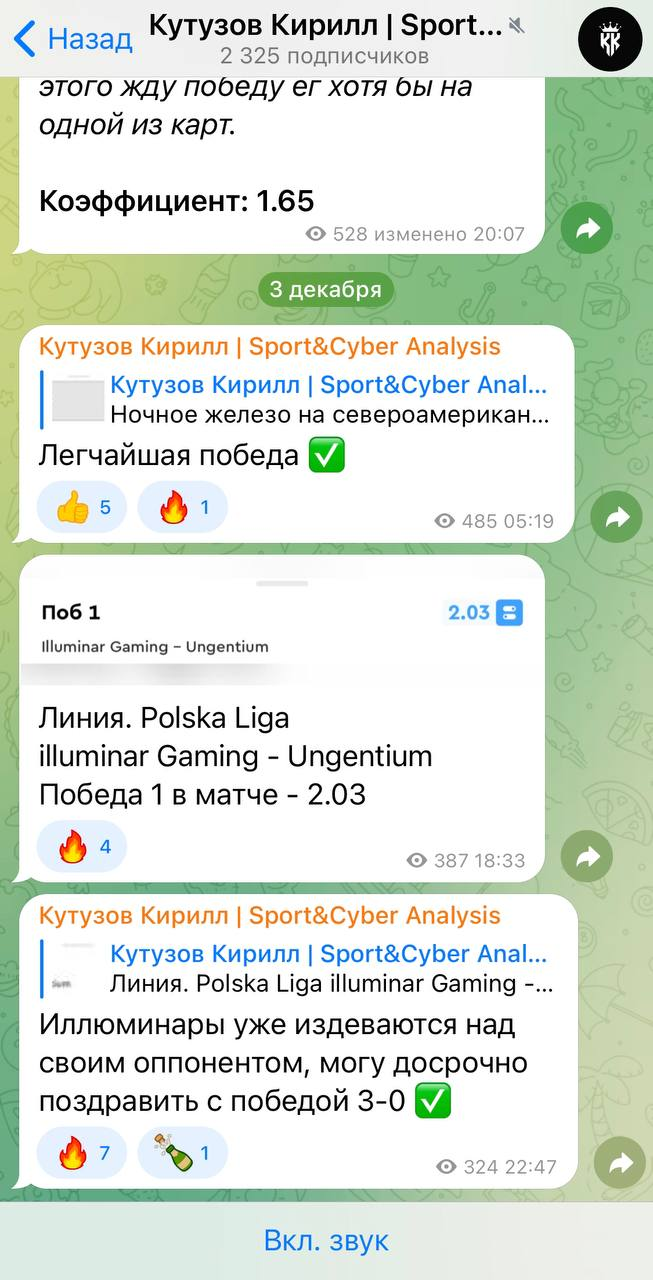
Task: Forward the Коэффициент 1.65 message
Action: 587,229
